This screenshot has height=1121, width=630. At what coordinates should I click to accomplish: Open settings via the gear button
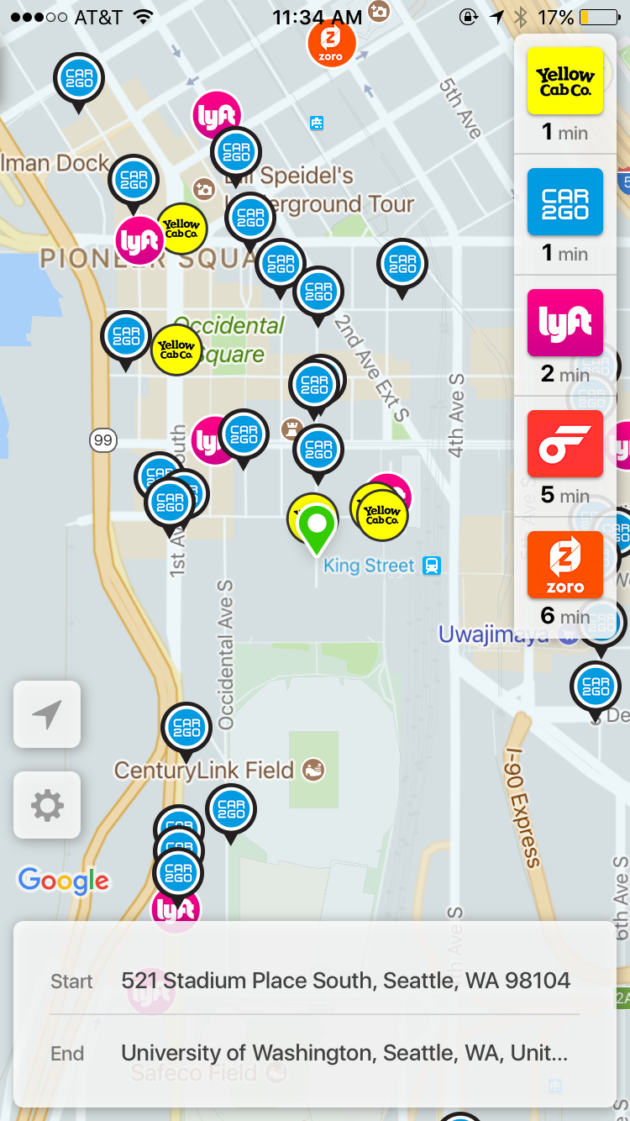(x=47, y=806)
